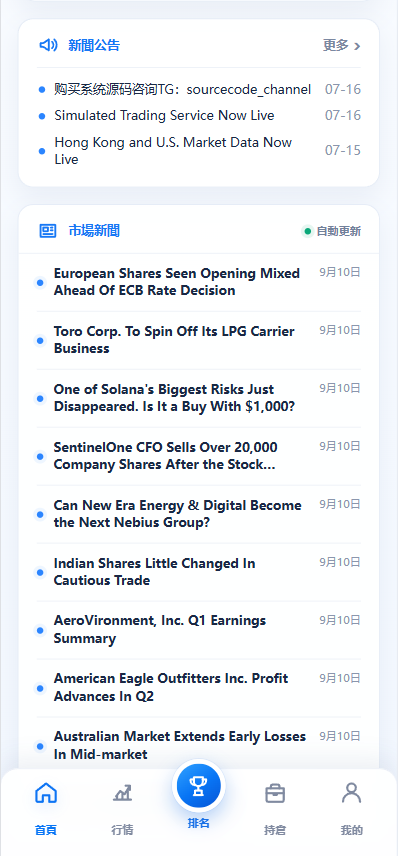Open New Era Energy & Digital article
The image size is (398, 856).
pos(199,514)
